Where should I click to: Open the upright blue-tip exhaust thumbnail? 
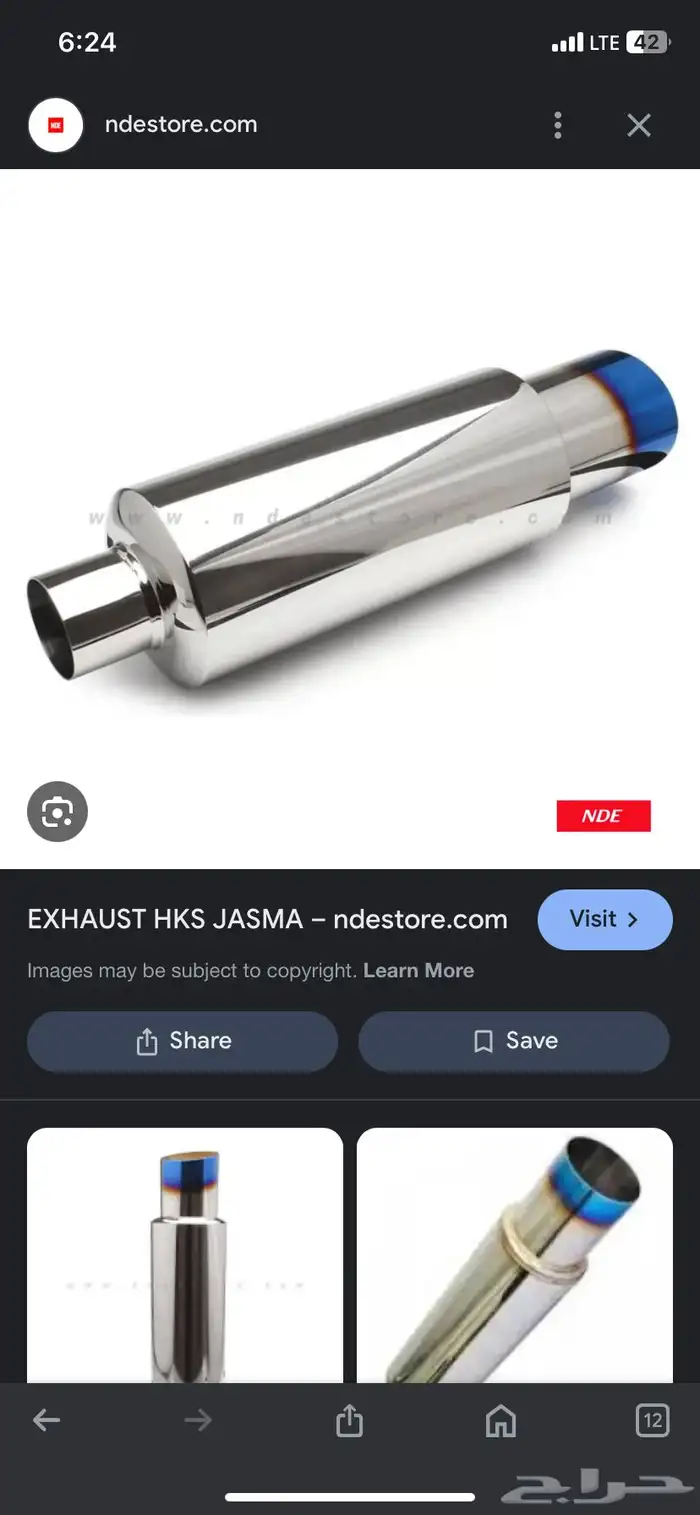pos(185,1255)
